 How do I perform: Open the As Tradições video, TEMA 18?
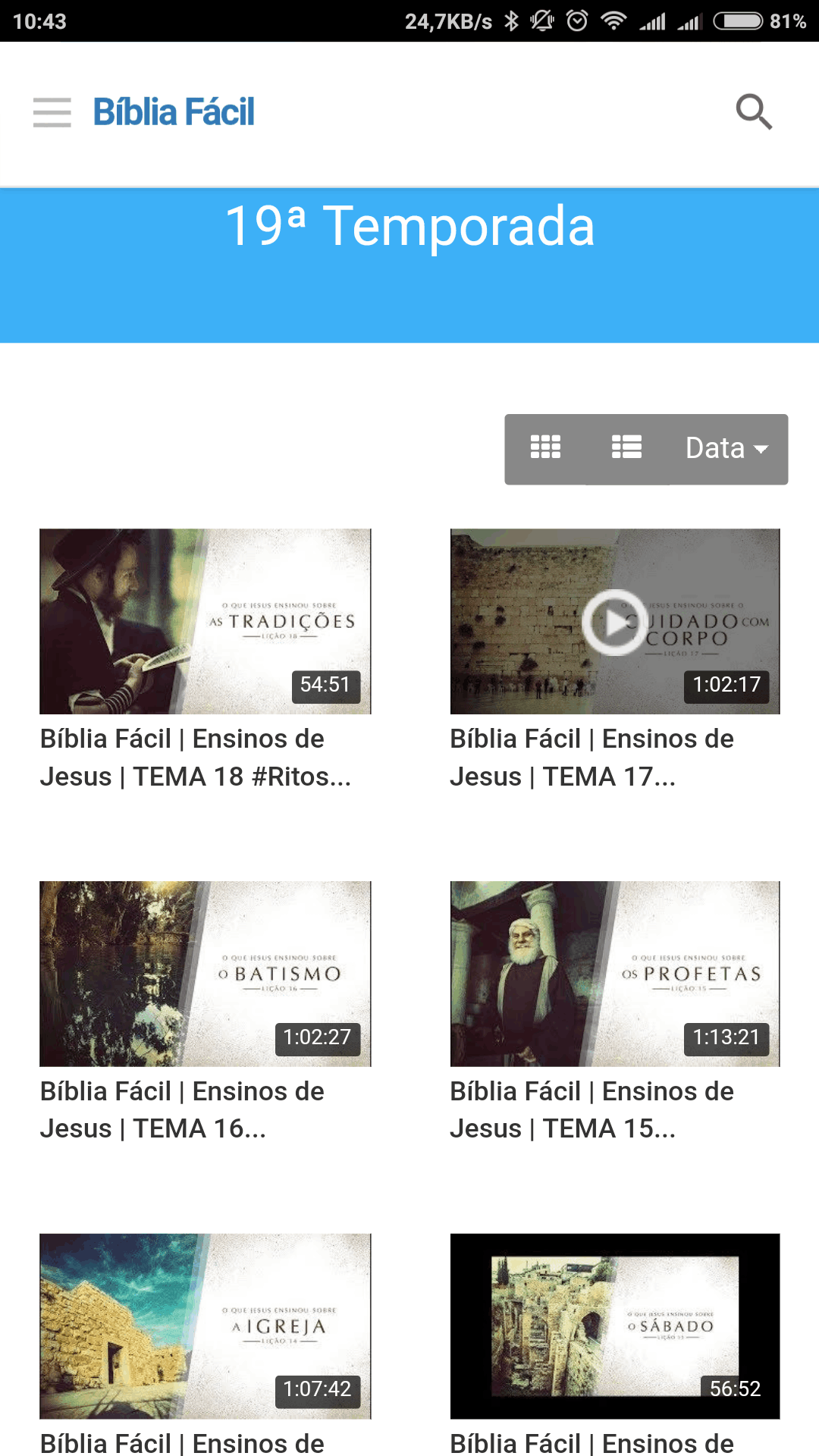tap(206, 621)
